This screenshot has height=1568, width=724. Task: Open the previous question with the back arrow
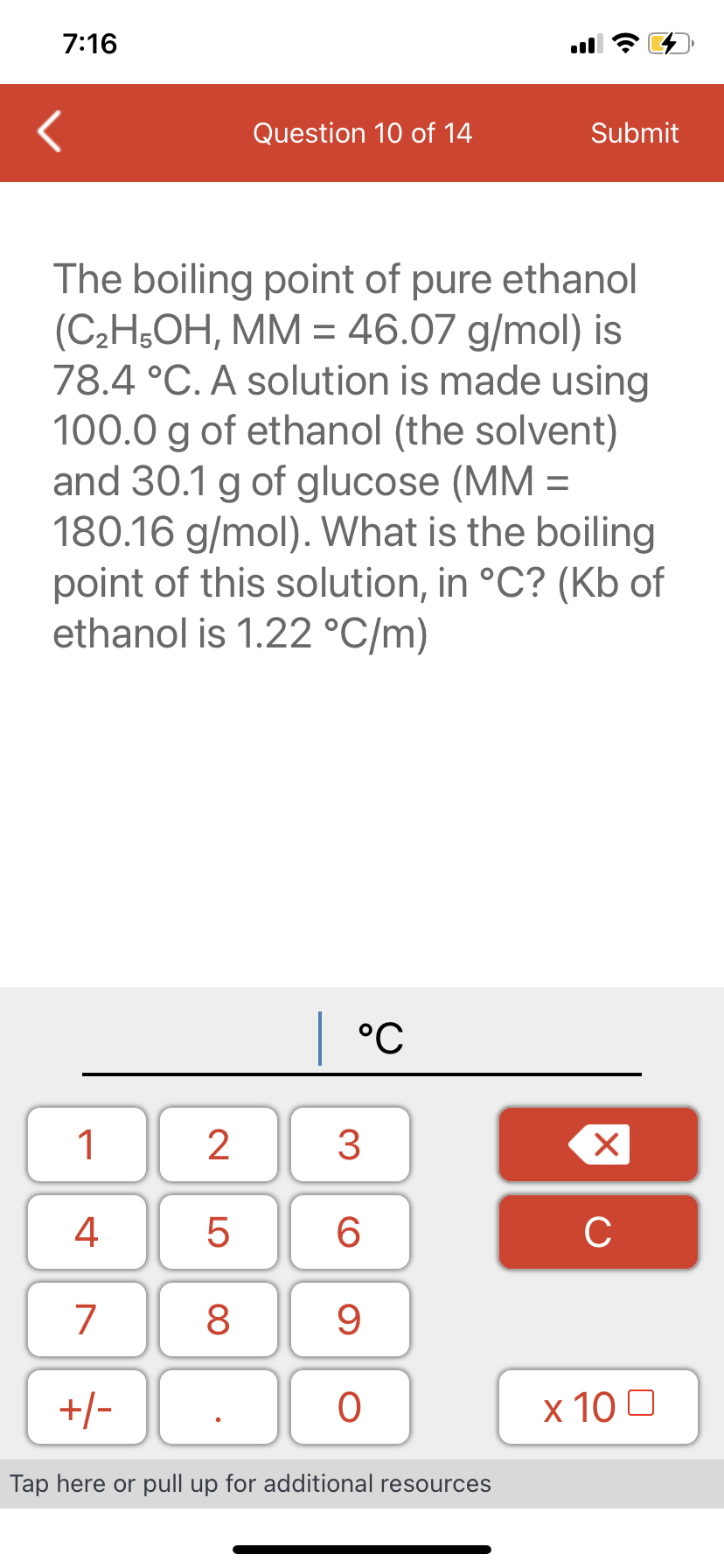(49, 132)
